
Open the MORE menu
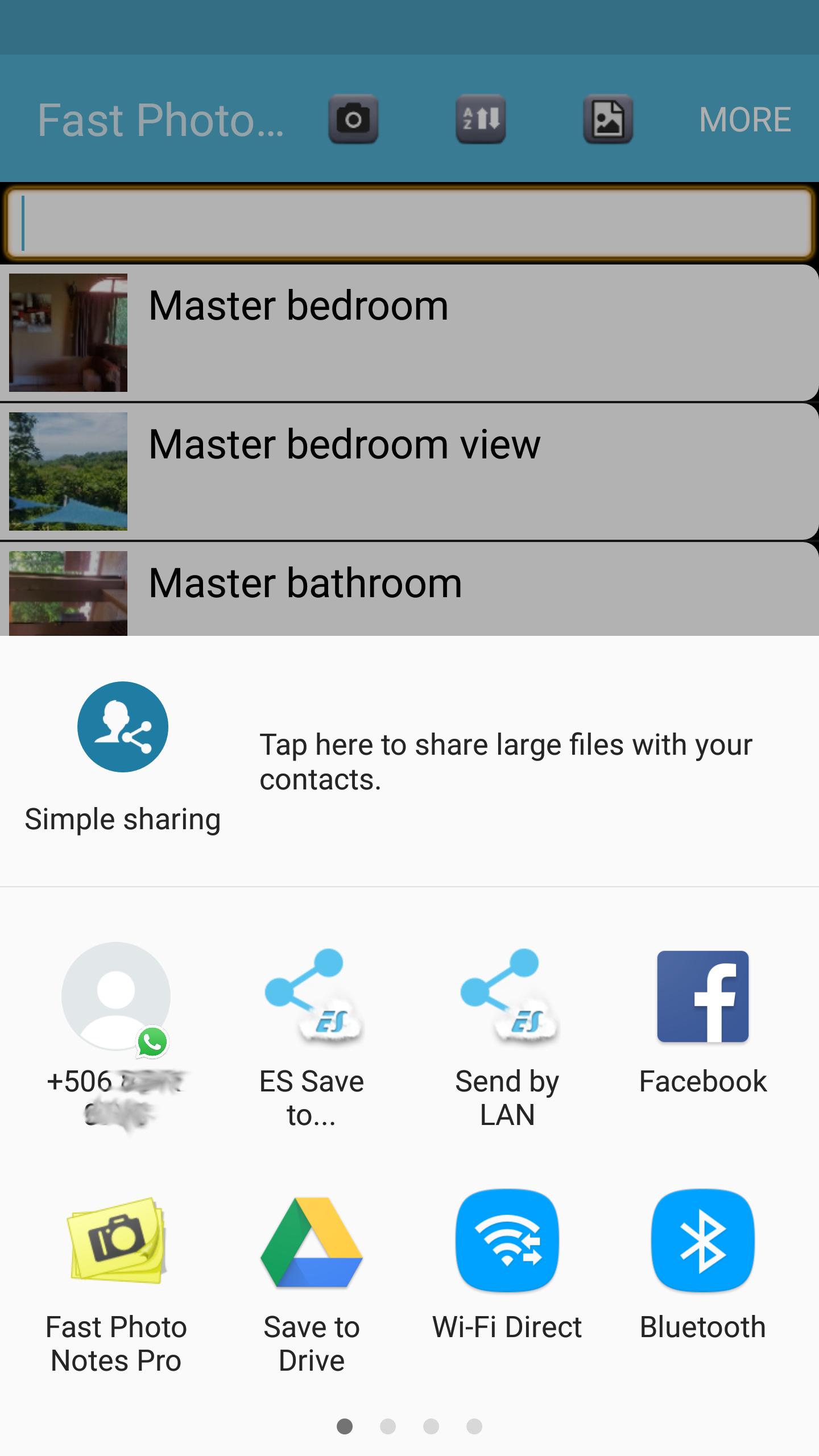coord(744,119)
